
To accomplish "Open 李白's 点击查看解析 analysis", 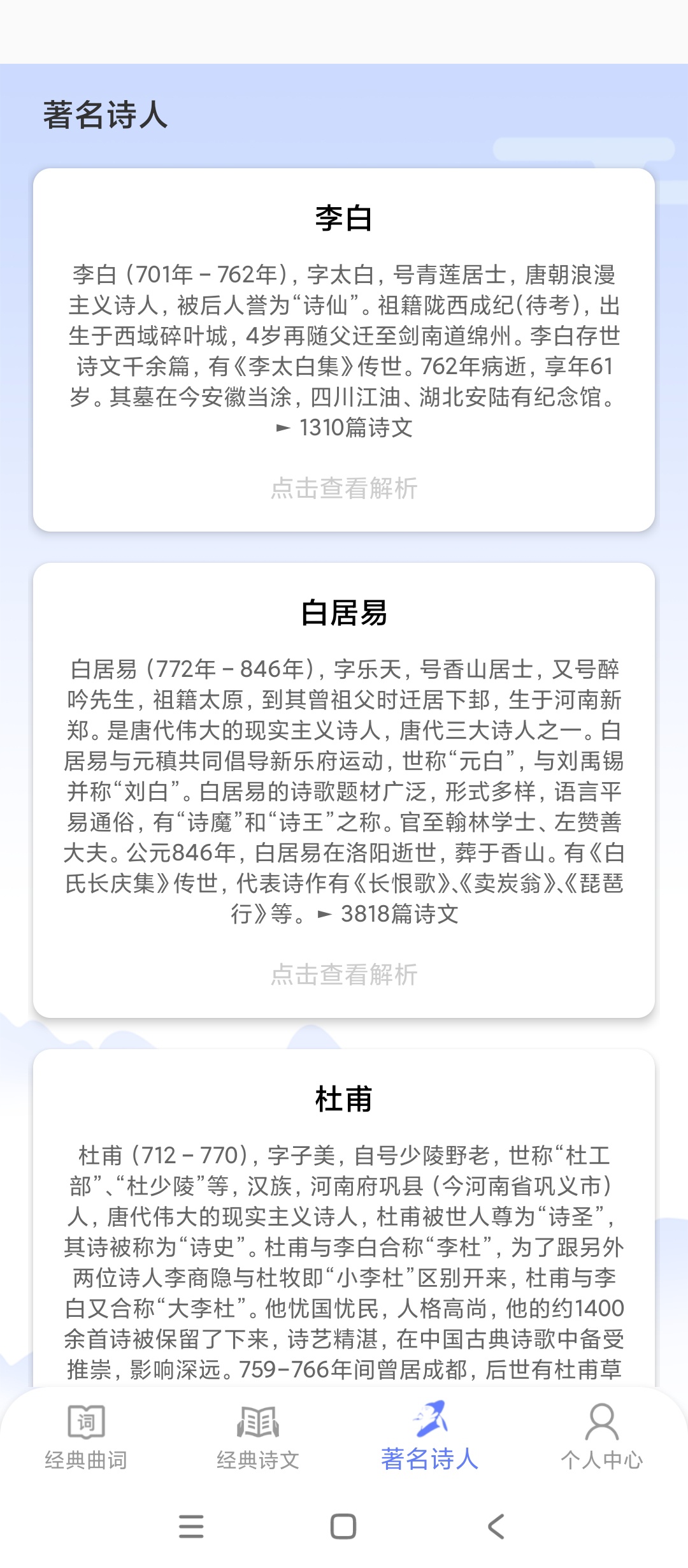I will 344,490.
